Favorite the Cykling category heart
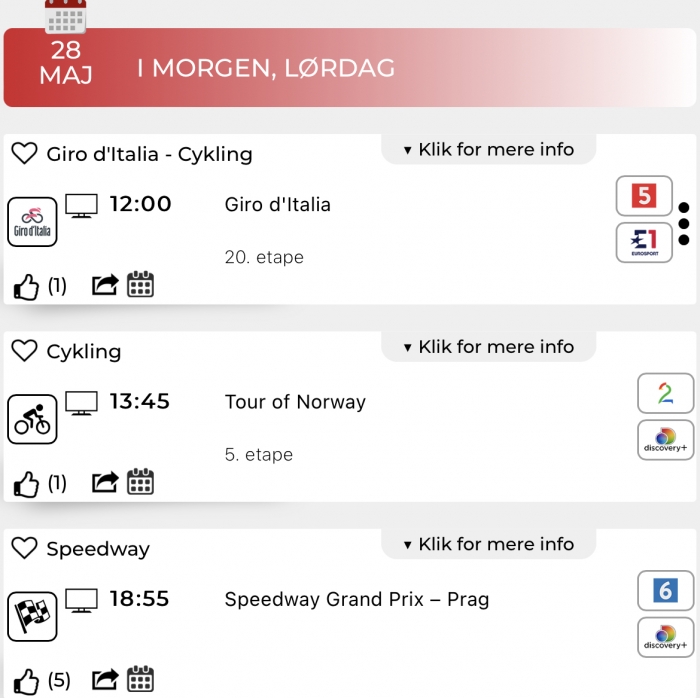 pyautogui.click(x=24, y=351)
